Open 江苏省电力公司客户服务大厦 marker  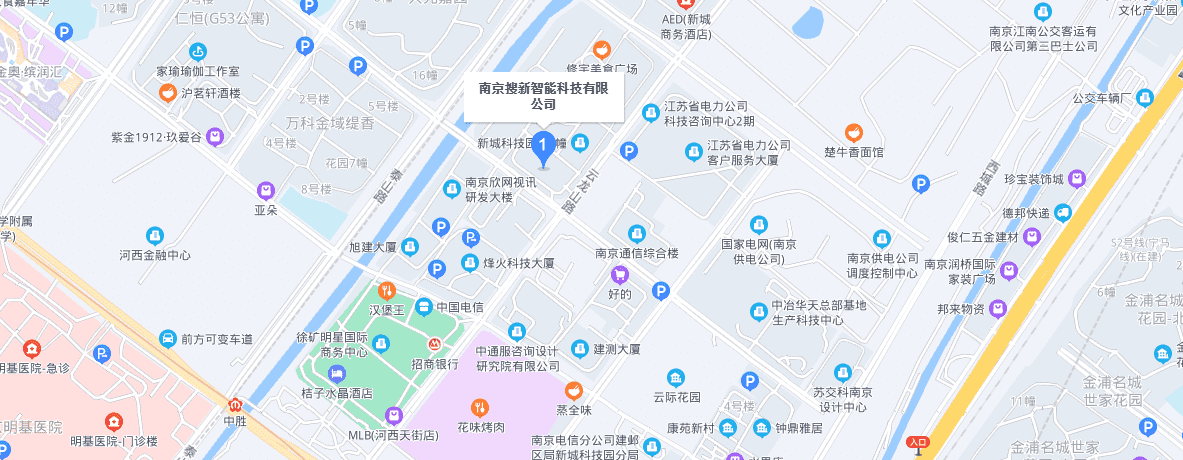point(693,152)
